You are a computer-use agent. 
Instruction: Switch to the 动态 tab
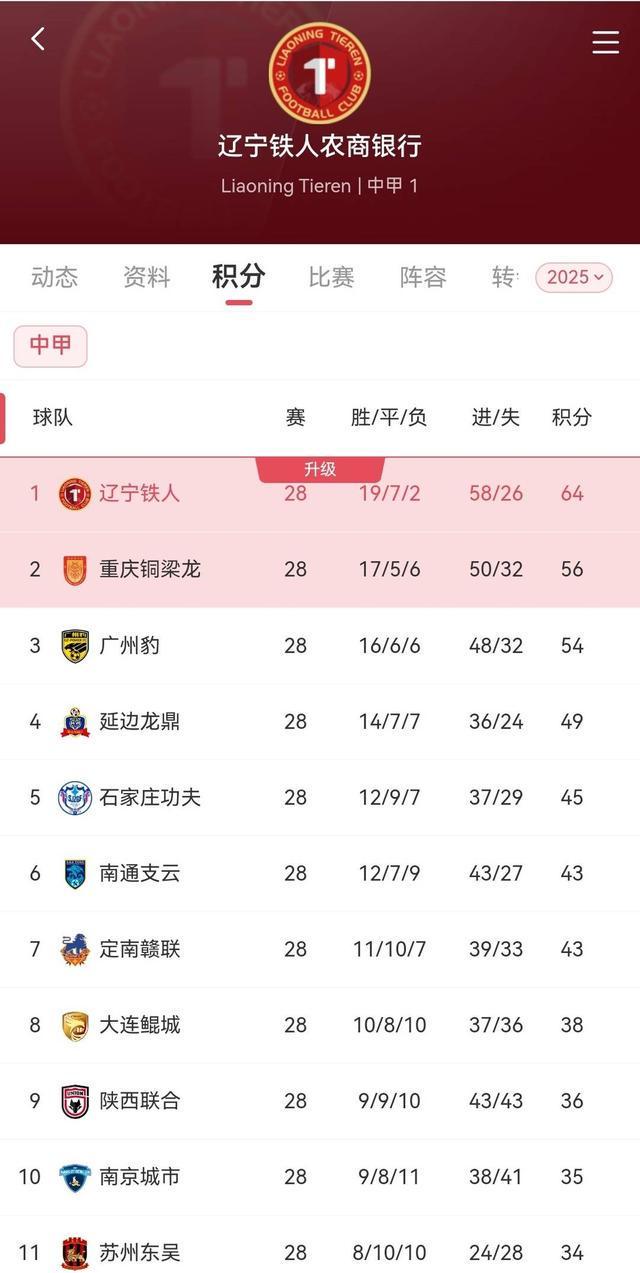[x=54, y=277]
